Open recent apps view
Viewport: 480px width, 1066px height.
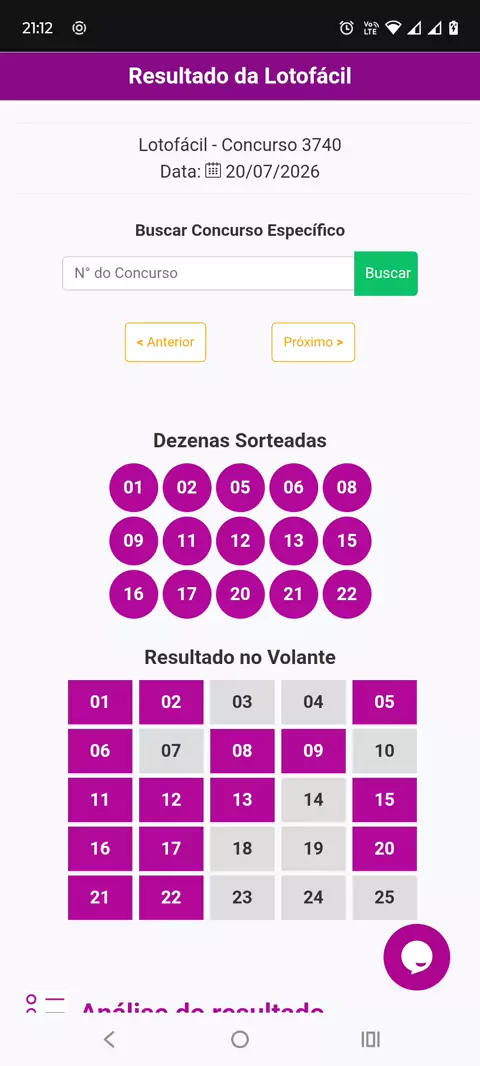pos(371,1039)
